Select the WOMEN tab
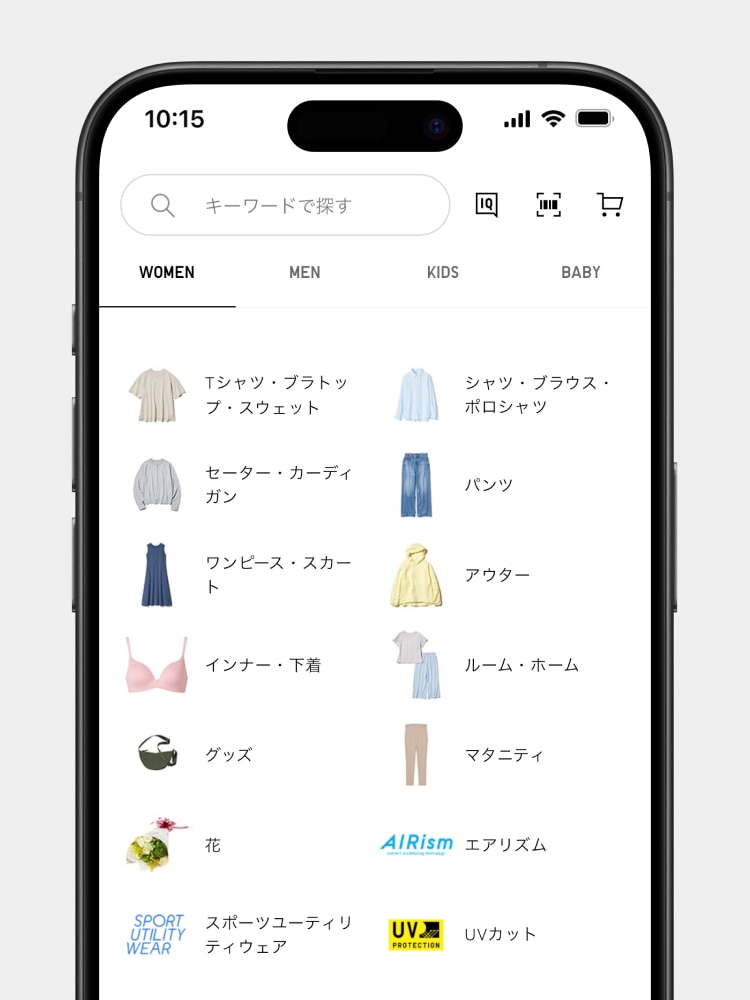This screenshot has height=1000, width=750. pyautogui.click(x=167, y=272)
